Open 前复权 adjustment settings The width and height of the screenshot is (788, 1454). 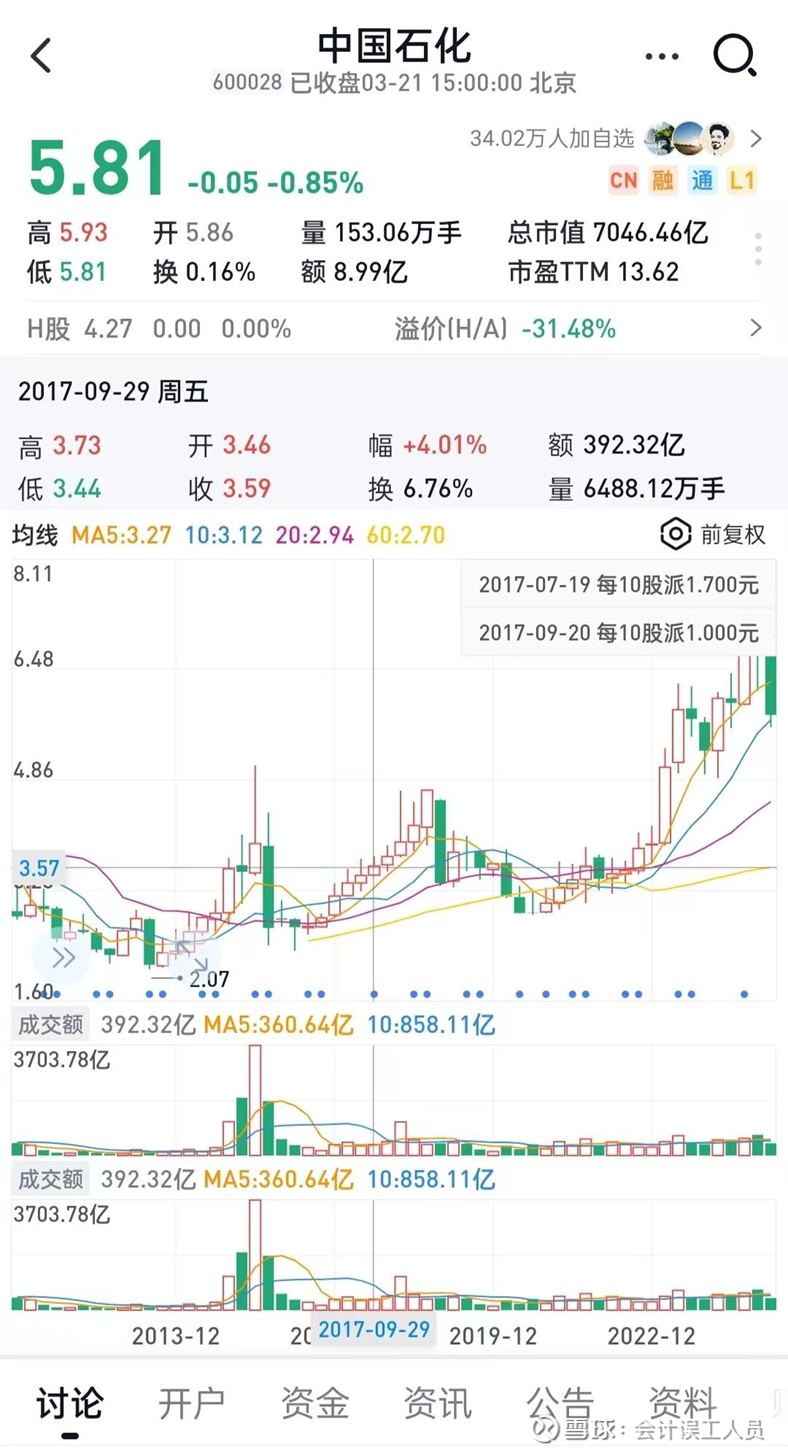click(713, 534)
